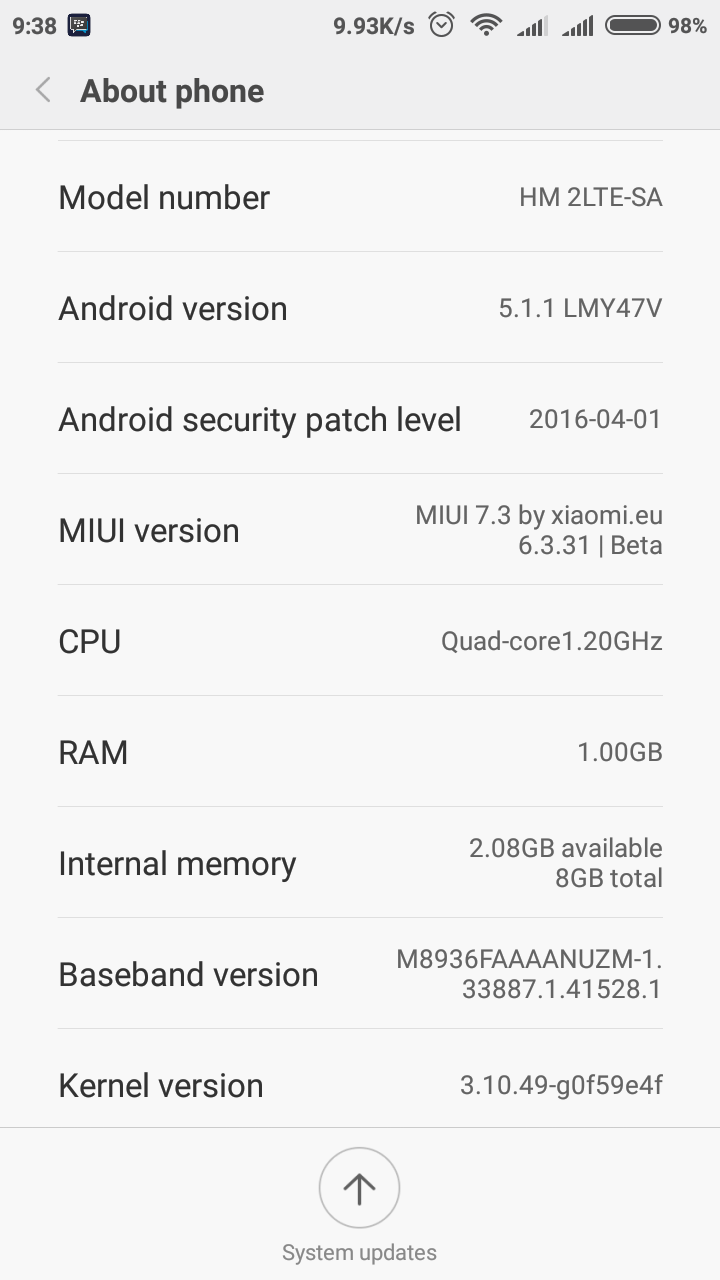
Task: Select Android security patch level row
Action: point(360,419)
